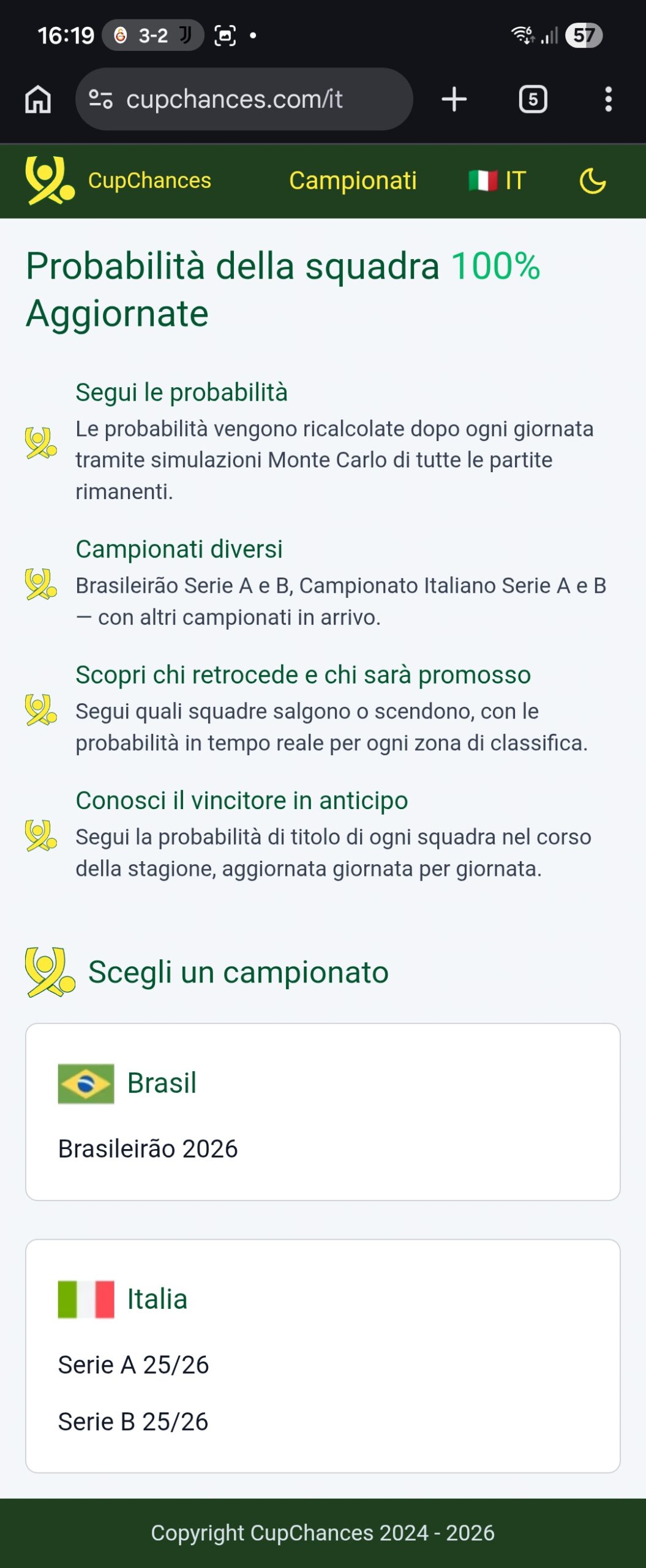Select Serie B 25/26
Image resolution: width=646 pixels, height=1568 pixels.
[x=133, y=1422]
